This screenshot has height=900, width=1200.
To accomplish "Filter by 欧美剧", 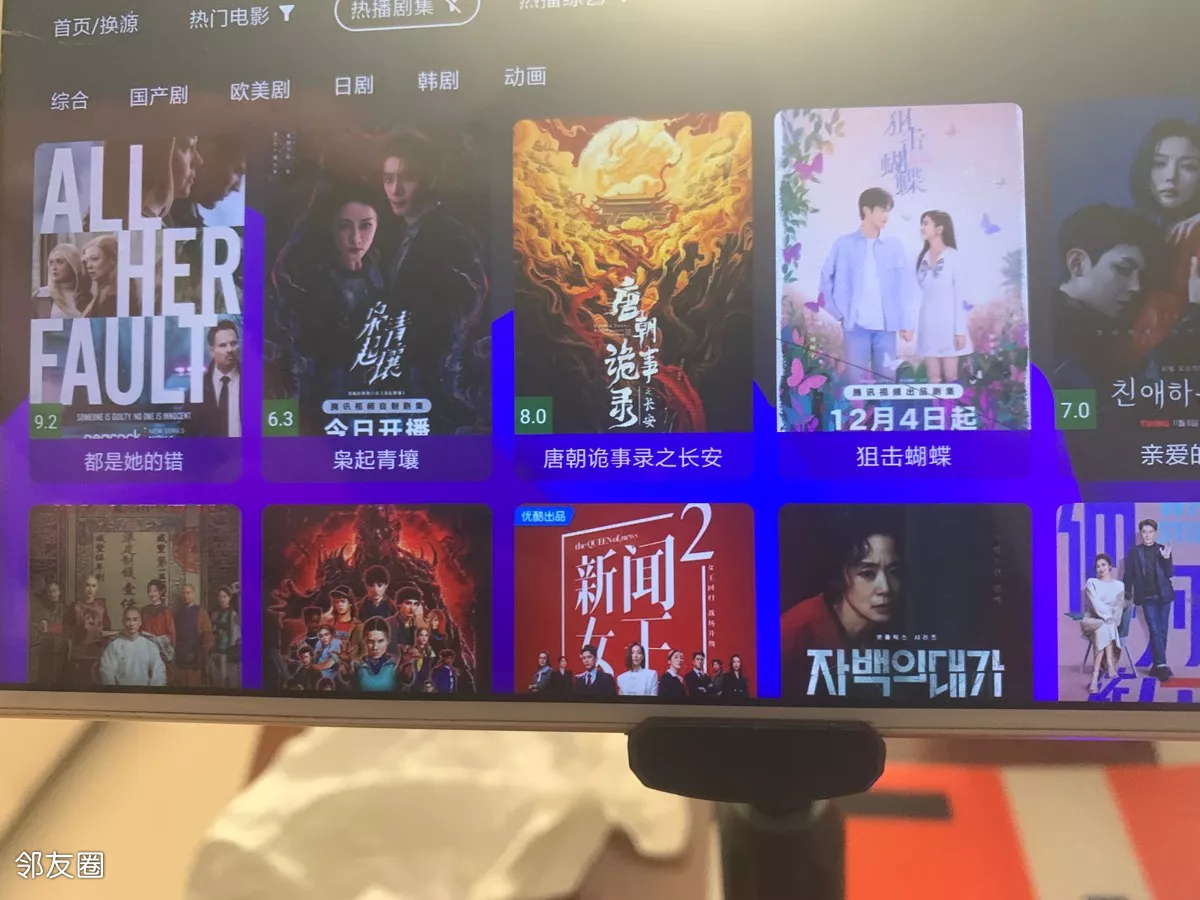I will (260, 90).
